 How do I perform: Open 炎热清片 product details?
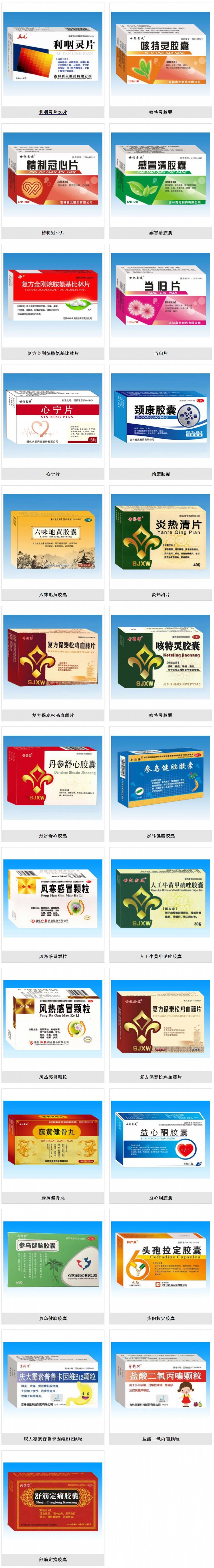(x=160, y=537)
